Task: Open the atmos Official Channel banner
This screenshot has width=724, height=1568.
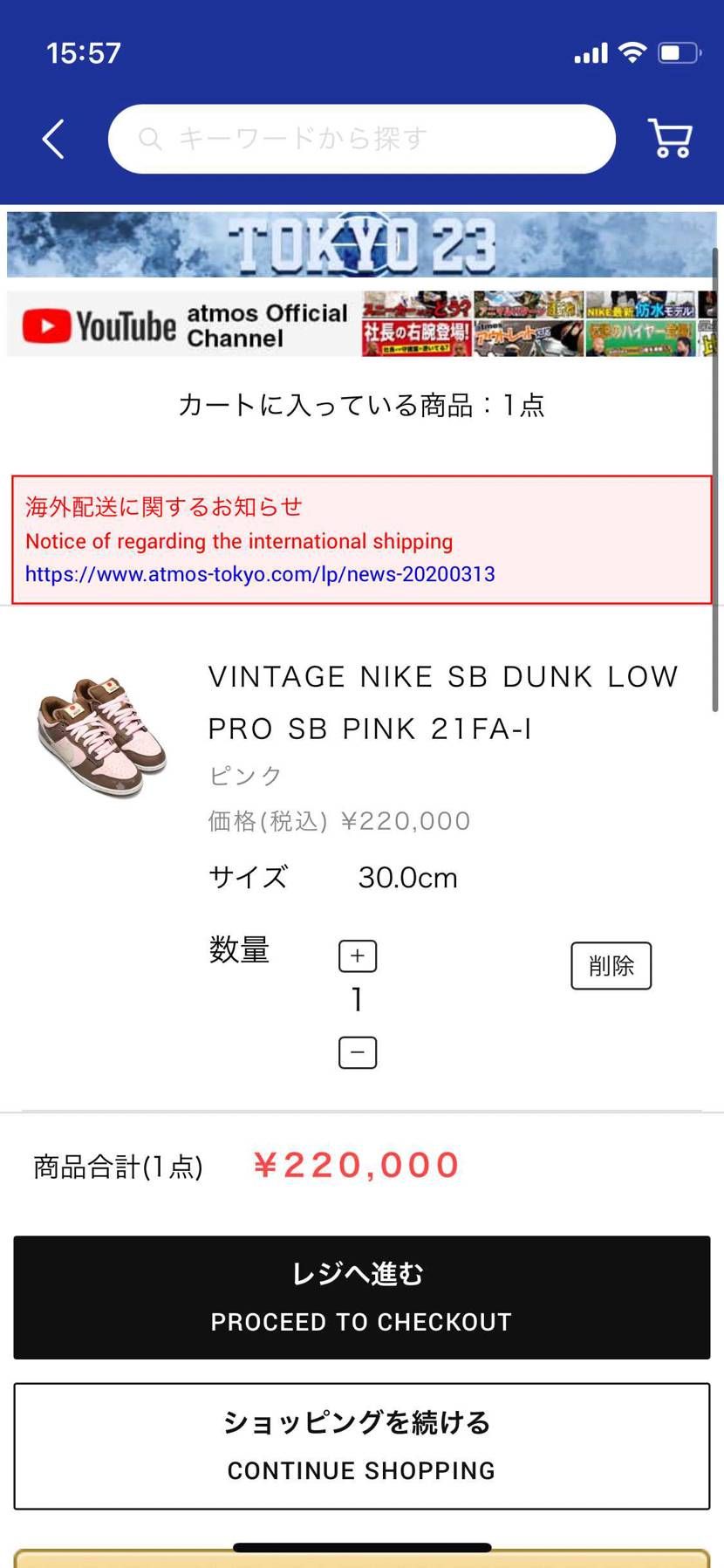Action: point(266,325)
